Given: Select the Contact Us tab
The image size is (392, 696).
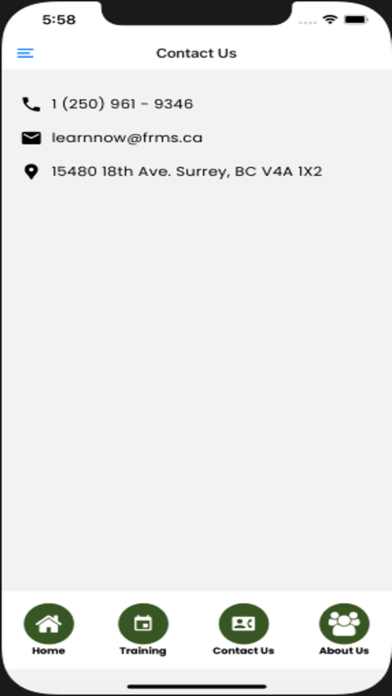Looking at the screenshot, I should (243, 629).
